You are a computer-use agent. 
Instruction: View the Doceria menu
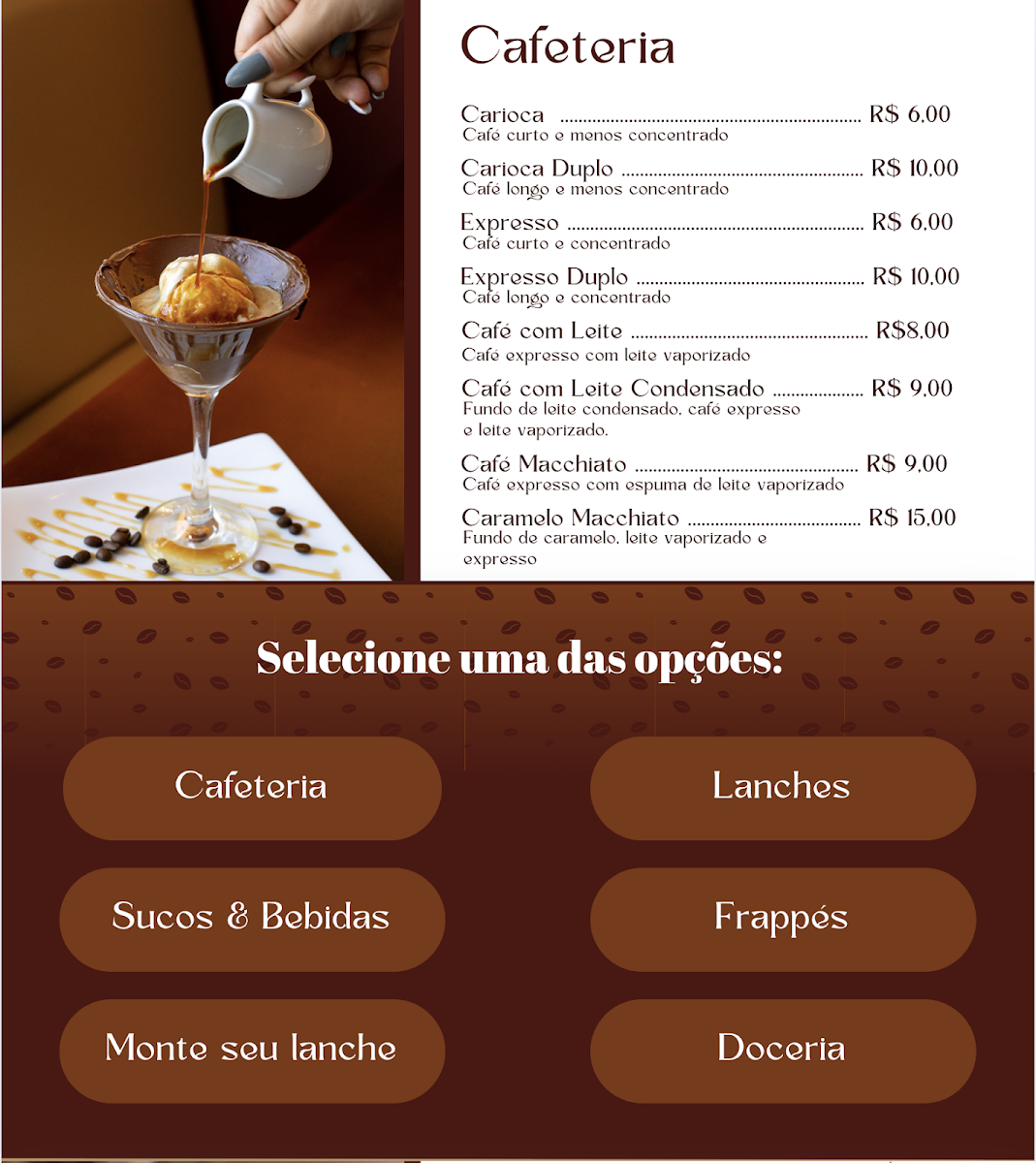coord(782,1051)
